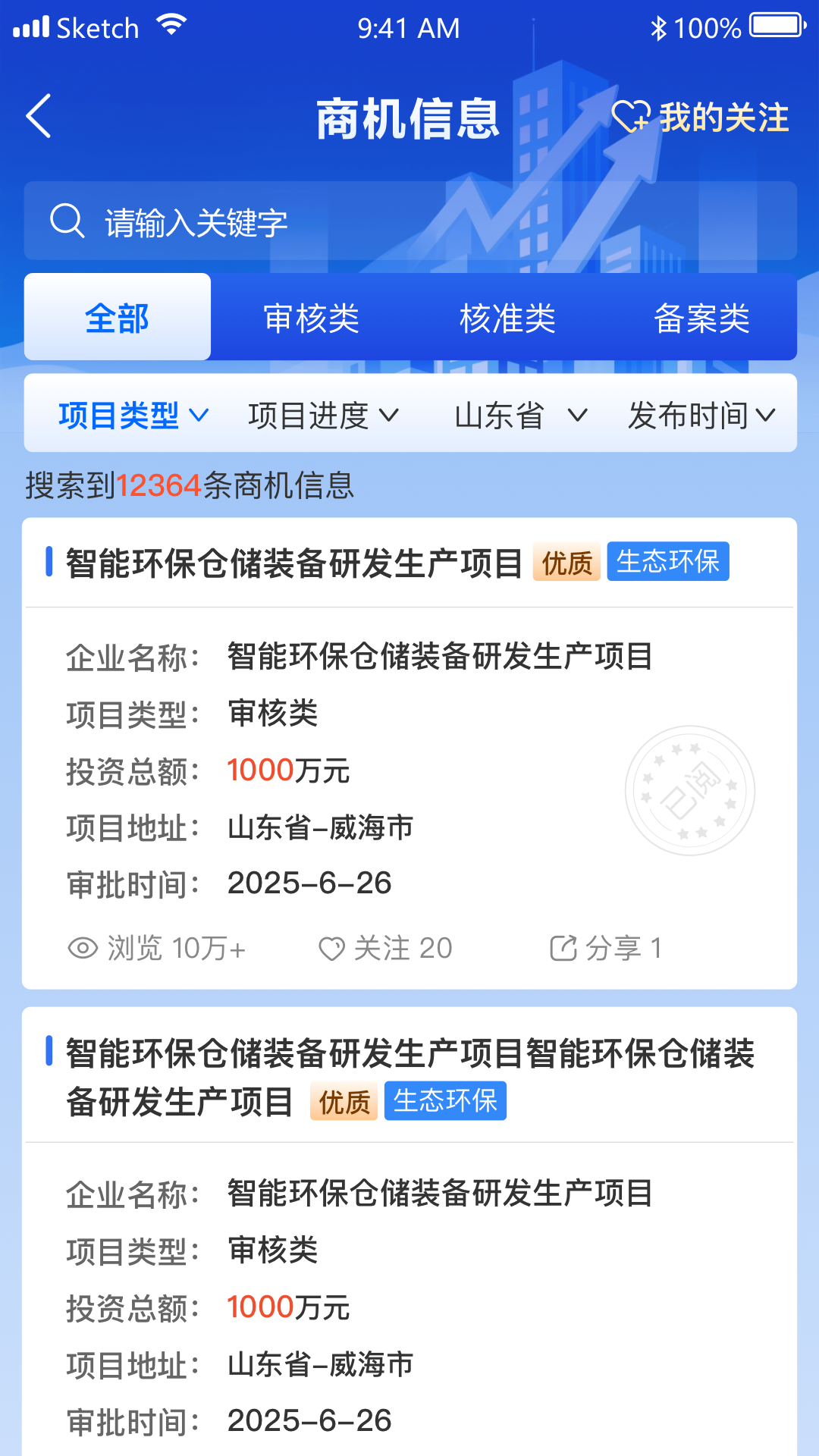Tap the heart icon for 我的关注
The image size is (819, 1456).
tap(633, 116)
